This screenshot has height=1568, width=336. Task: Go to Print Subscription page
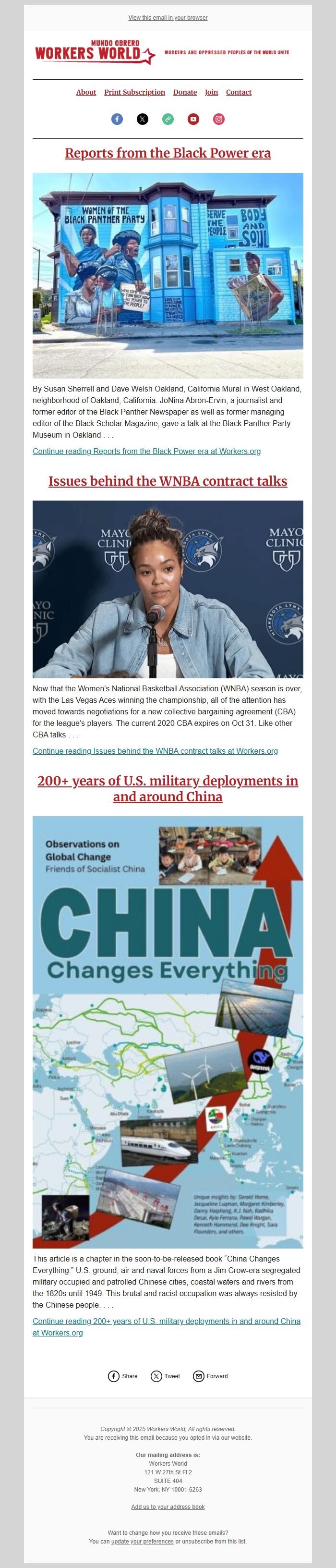pos(134,93)
